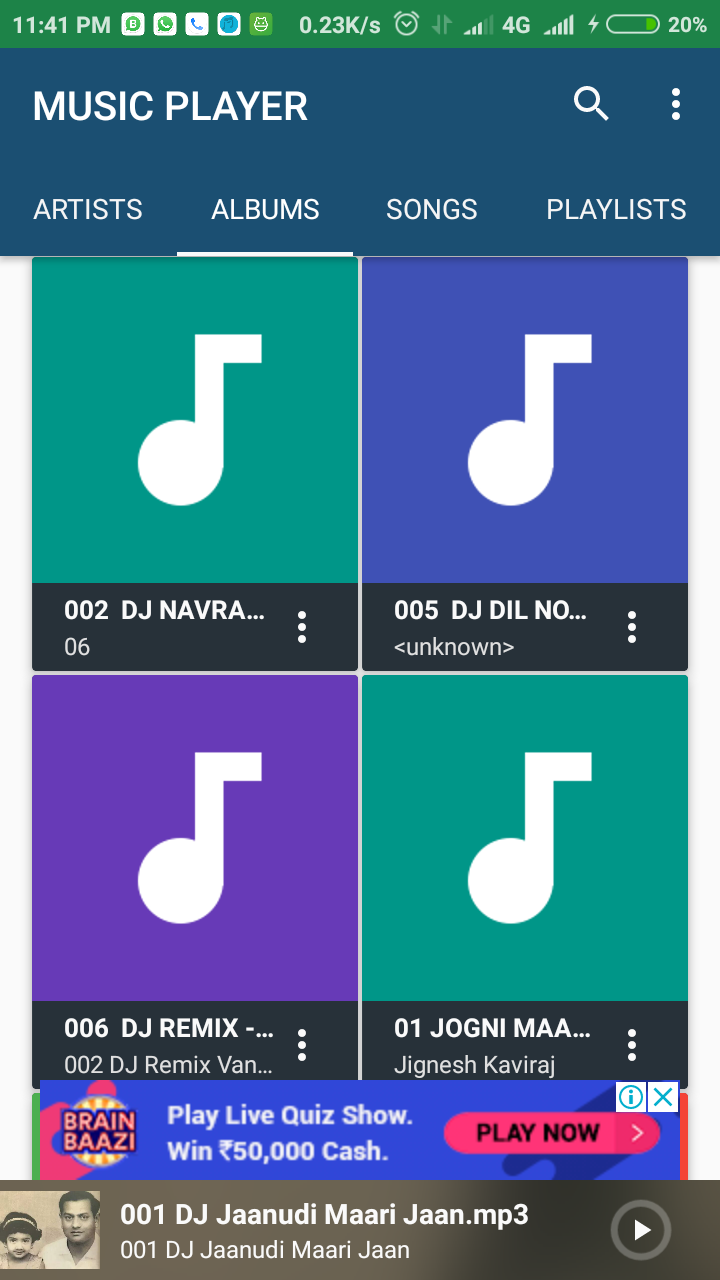The image size is (720, 1280).
Task: Open options menu for 01 JOGNI MAA album
Action: tap(631, 1044)
